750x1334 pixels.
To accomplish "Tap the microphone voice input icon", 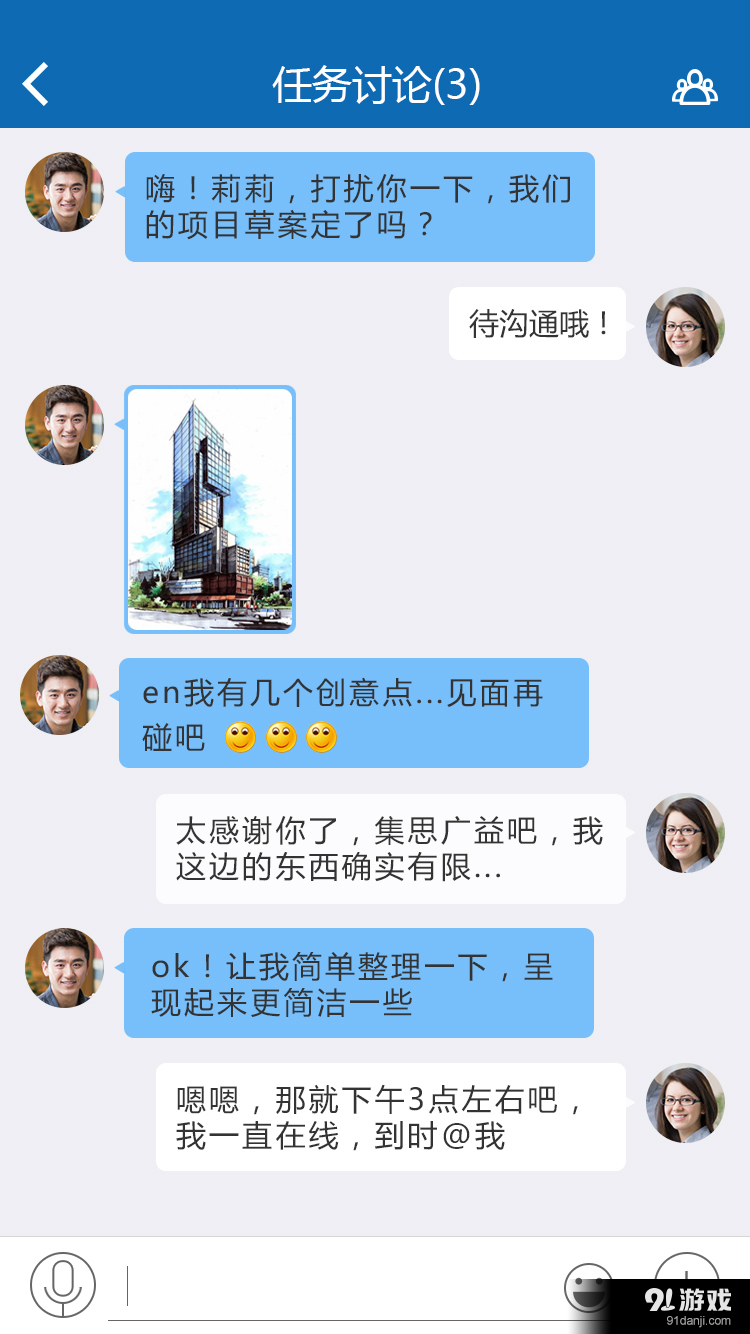I will (x=63, y=1285).
